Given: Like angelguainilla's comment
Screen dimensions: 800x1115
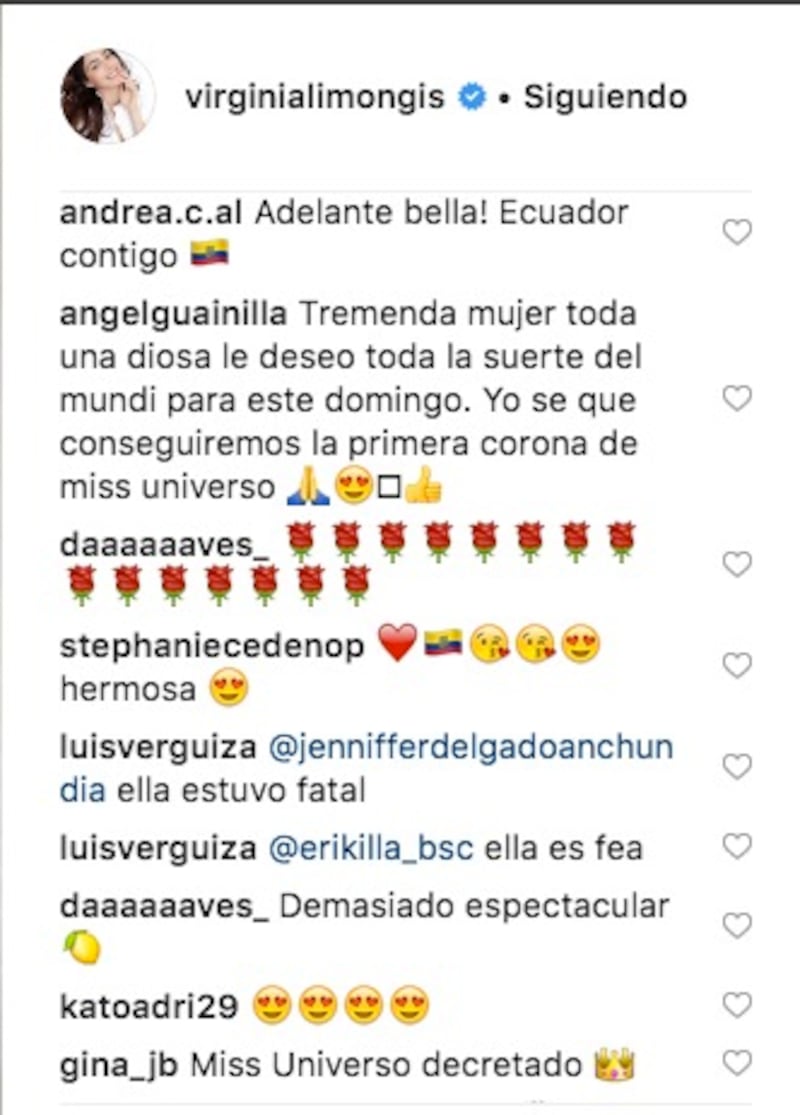Looking at the screenshot, I should pyautogui.click(x=737, y=399).
